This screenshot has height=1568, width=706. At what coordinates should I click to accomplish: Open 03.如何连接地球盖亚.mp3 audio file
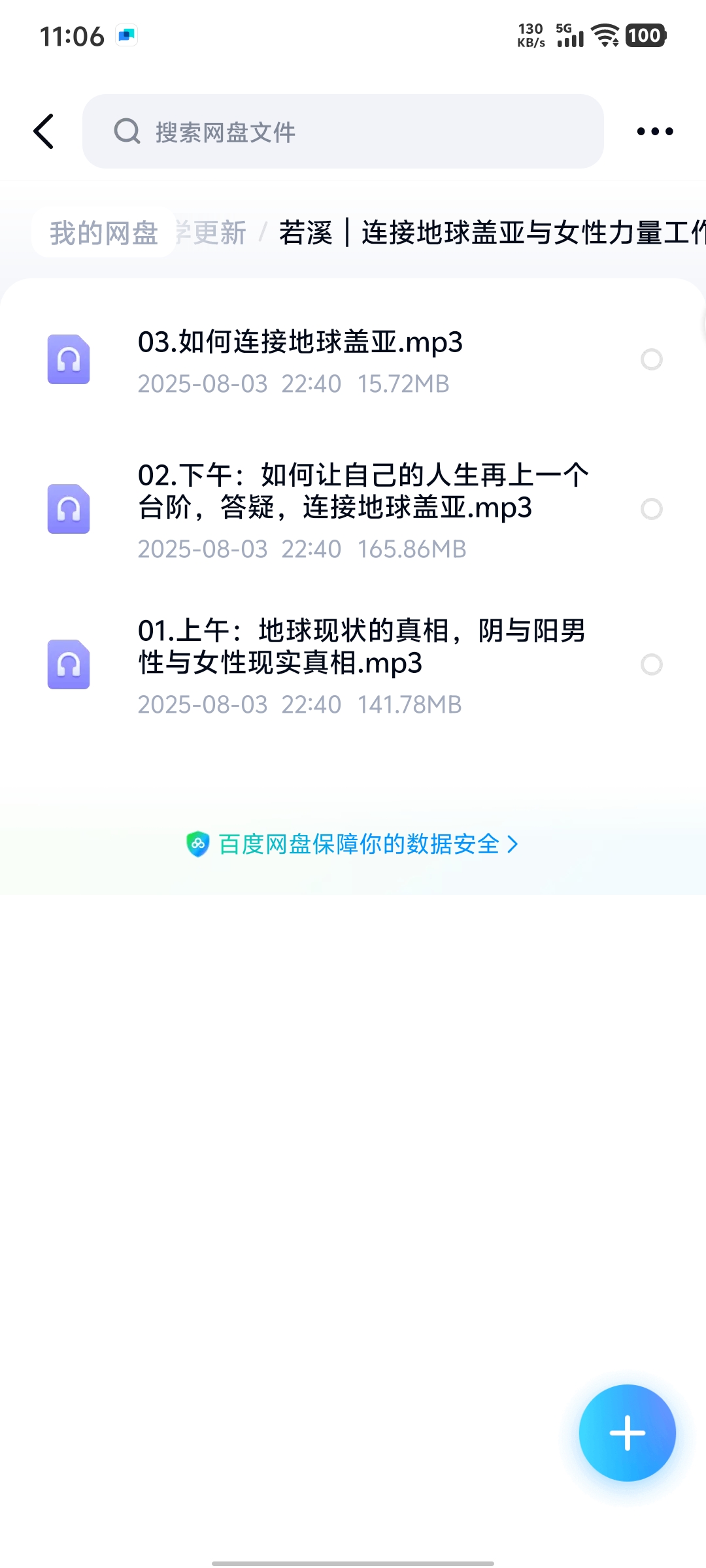(x=300, y=359)
